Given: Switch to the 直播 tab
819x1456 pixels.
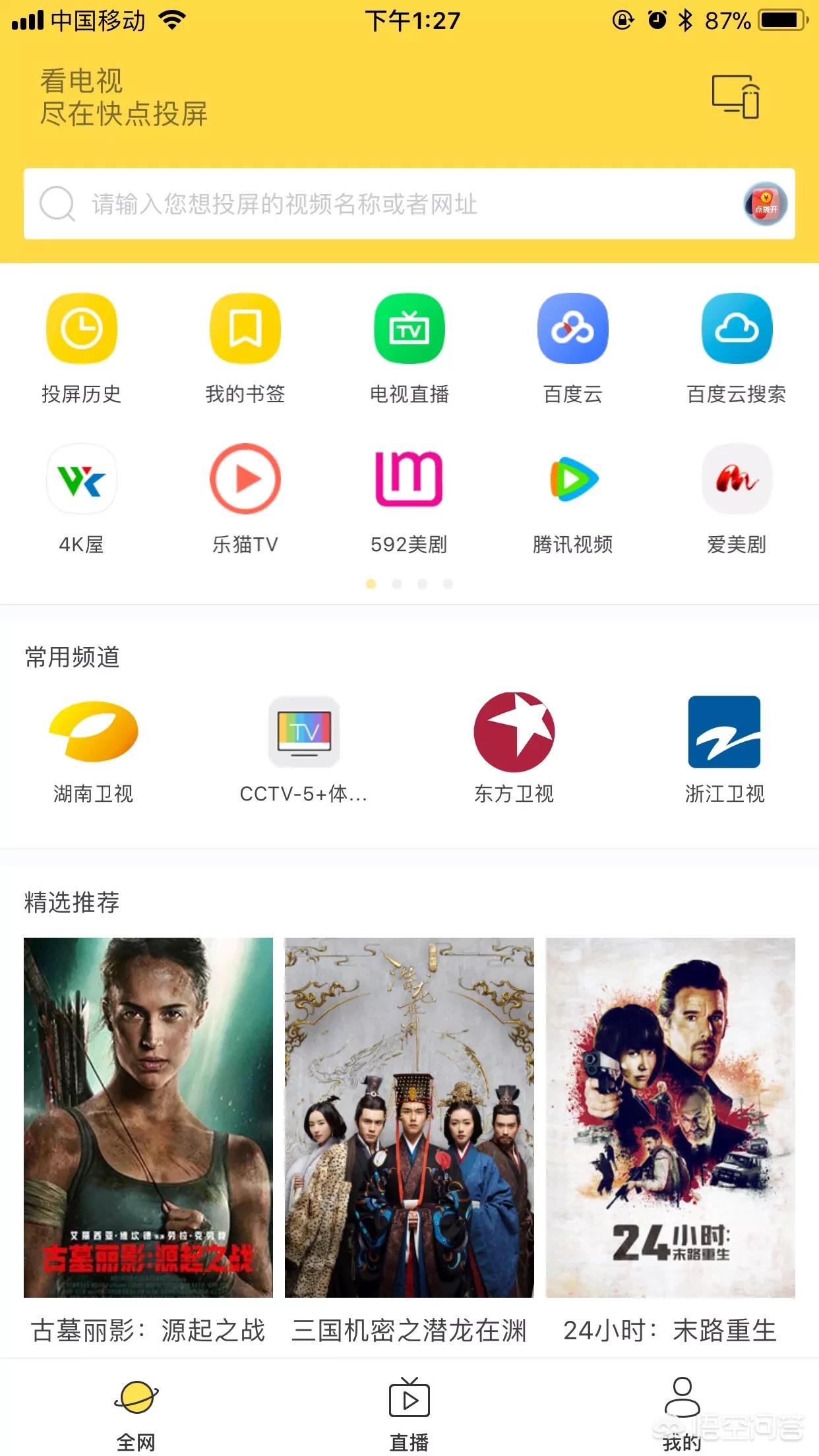Looking at the screenshot, I should coord(409,1405).
